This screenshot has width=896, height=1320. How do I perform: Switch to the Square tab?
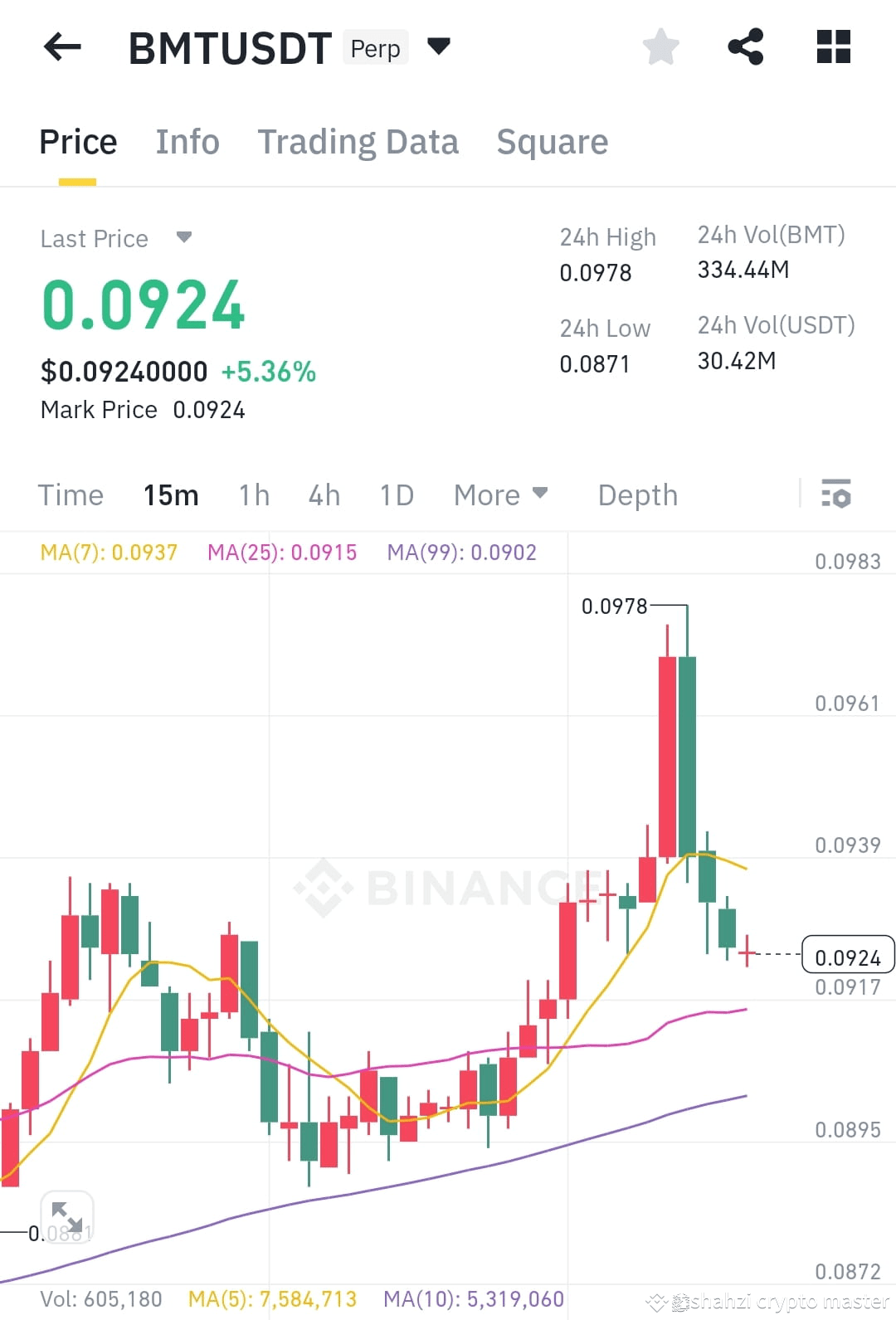coord(552,142)
